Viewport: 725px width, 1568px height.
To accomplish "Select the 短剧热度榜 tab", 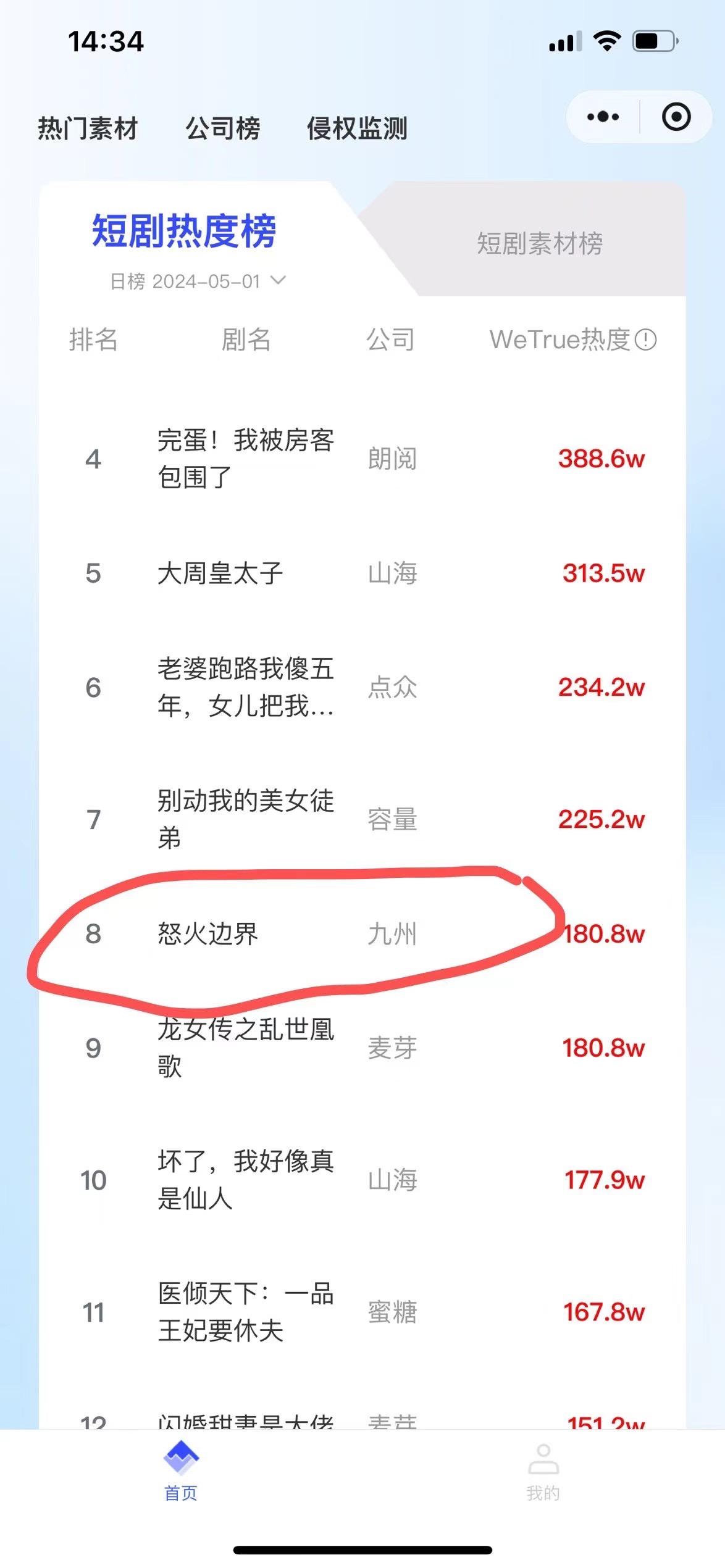I will 183,231.
